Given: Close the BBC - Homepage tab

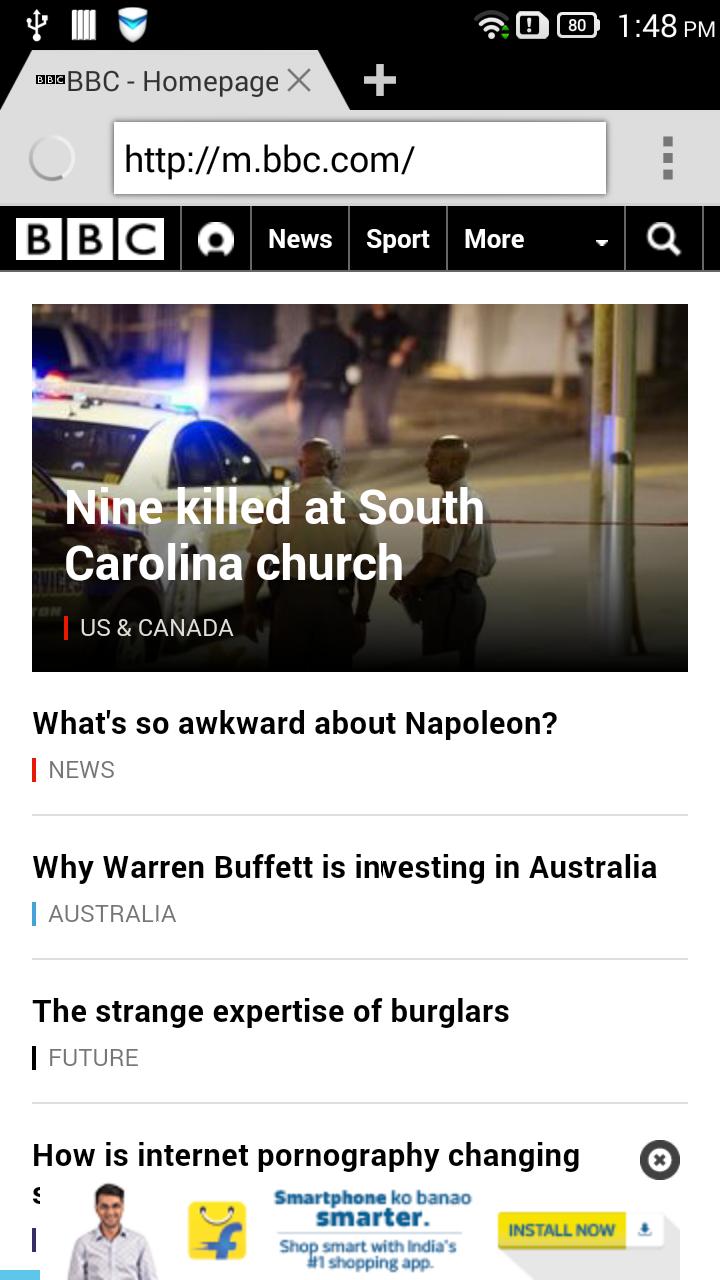Looking at the screenshot, I should [x=299, y=81].
